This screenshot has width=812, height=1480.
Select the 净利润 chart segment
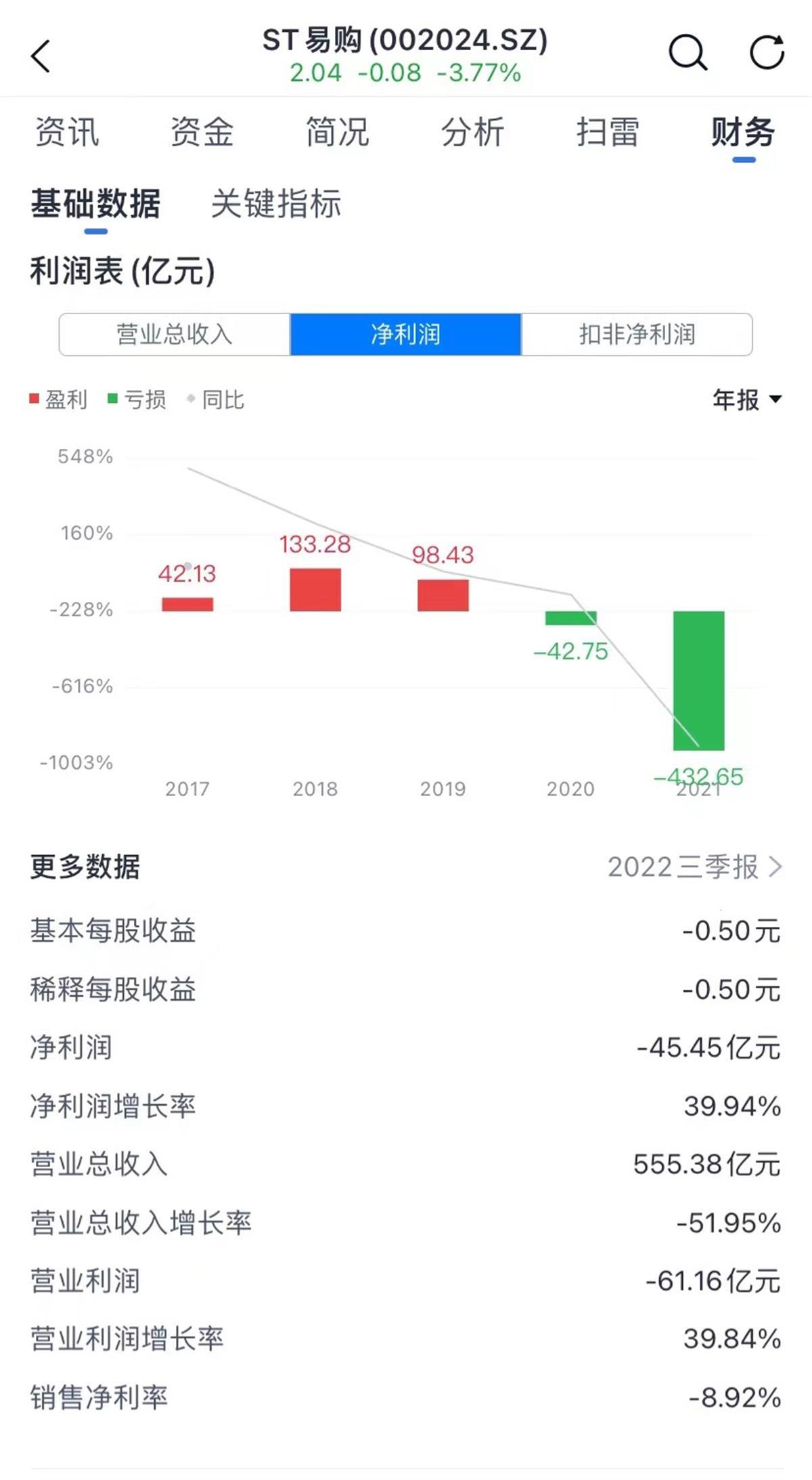click(406, 334)
